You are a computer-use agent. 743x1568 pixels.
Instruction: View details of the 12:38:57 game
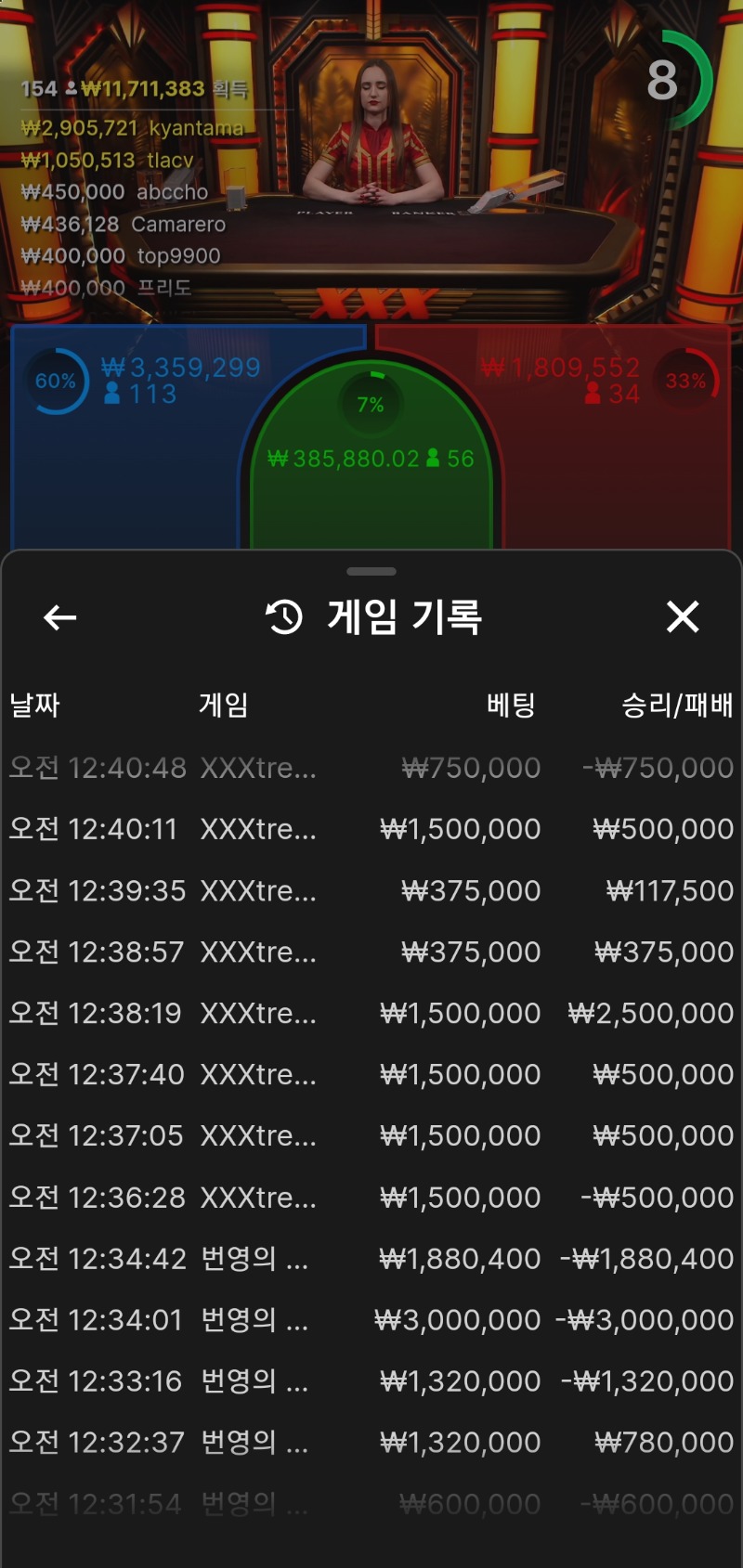tap(371, 952)
